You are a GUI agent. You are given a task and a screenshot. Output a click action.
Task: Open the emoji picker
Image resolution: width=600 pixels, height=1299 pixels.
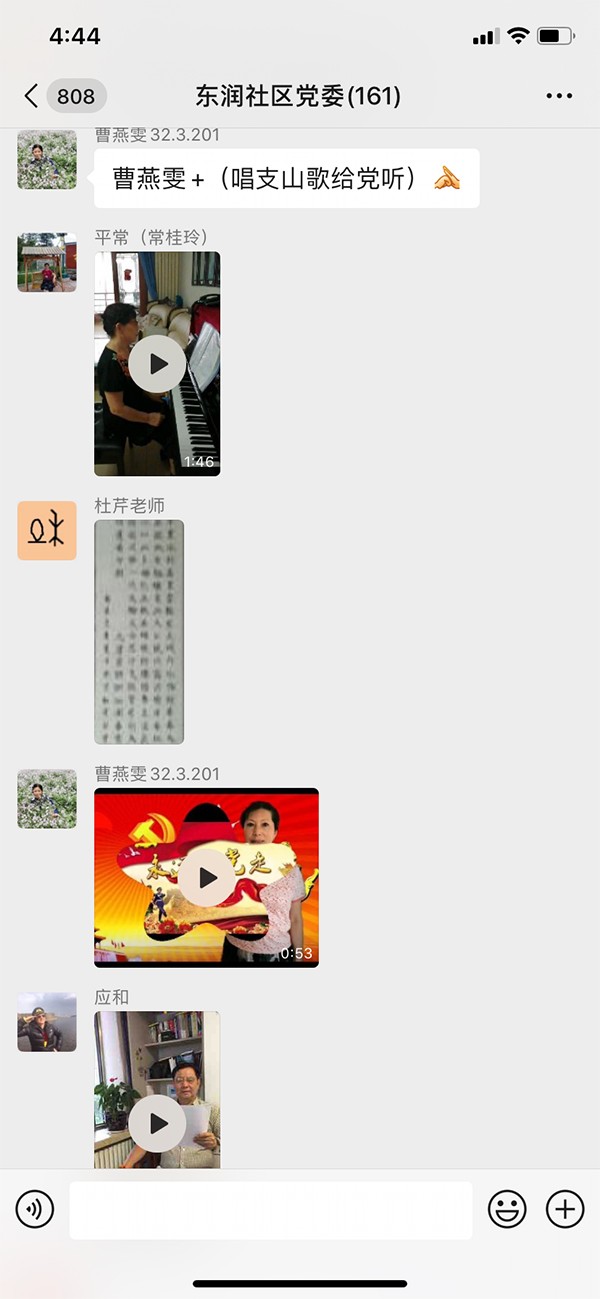point(507,1210)
